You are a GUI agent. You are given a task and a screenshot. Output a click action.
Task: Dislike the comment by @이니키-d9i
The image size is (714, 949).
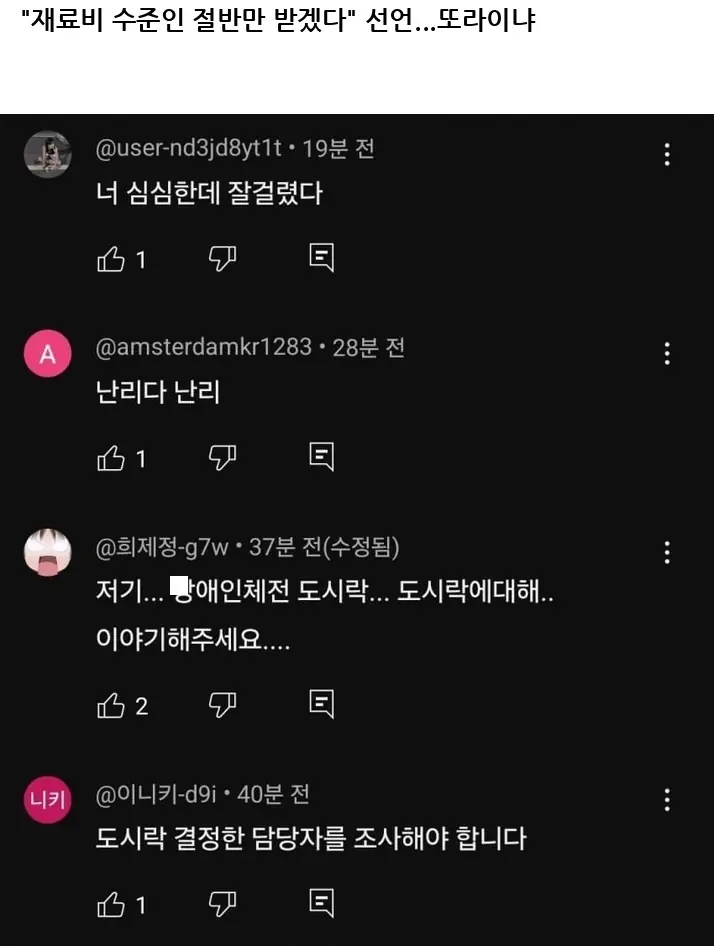(x=222, y=904)
